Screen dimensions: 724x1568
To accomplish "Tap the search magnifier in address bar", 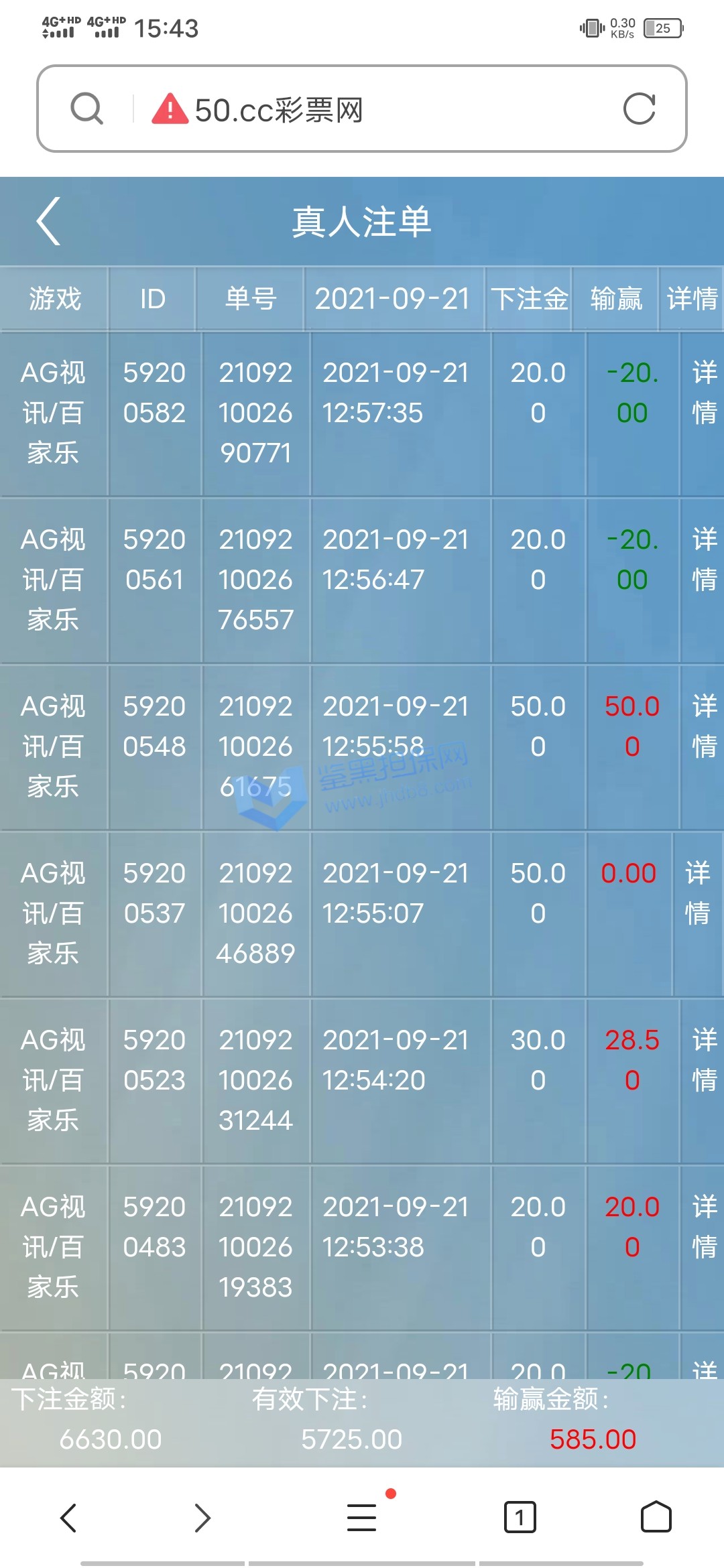I will pos(87,109).
